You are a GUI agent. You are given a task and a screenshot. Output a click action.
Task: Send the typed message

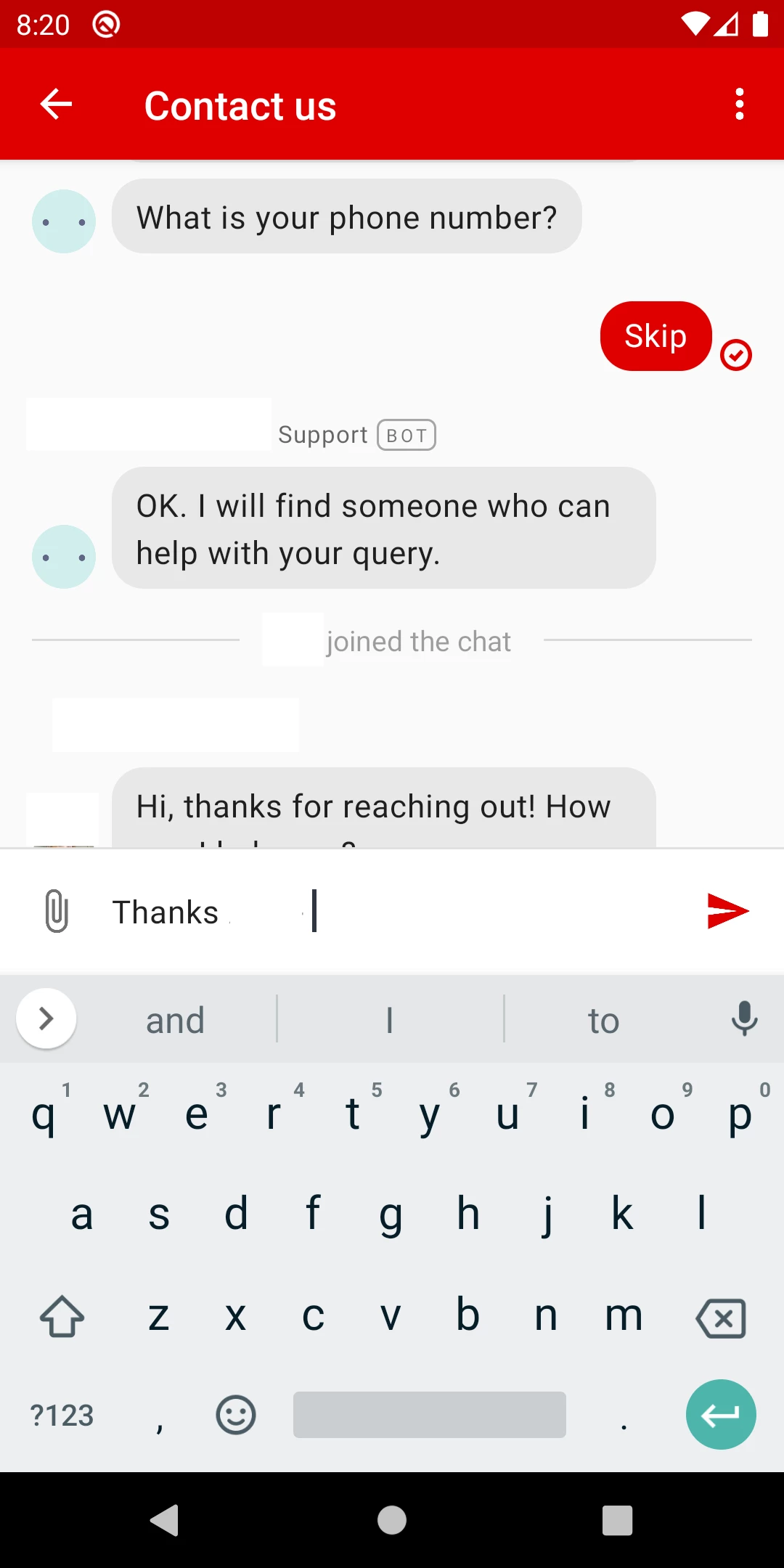pyautogui.click(x=727, y=910)
